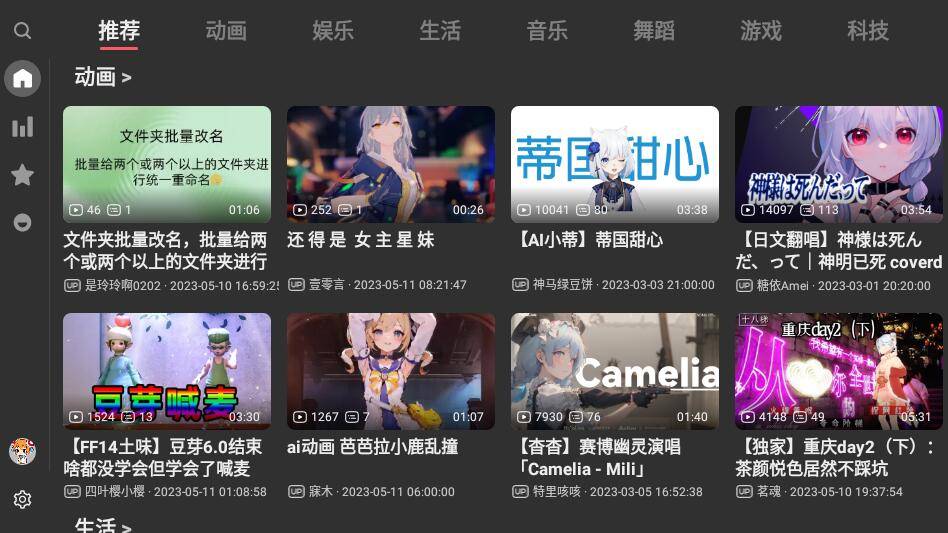Viewport: 948px width, 533px height.
Task: Open the 【AI小蒂】蒂国甜心 video
Action: [x=615, y=164]
